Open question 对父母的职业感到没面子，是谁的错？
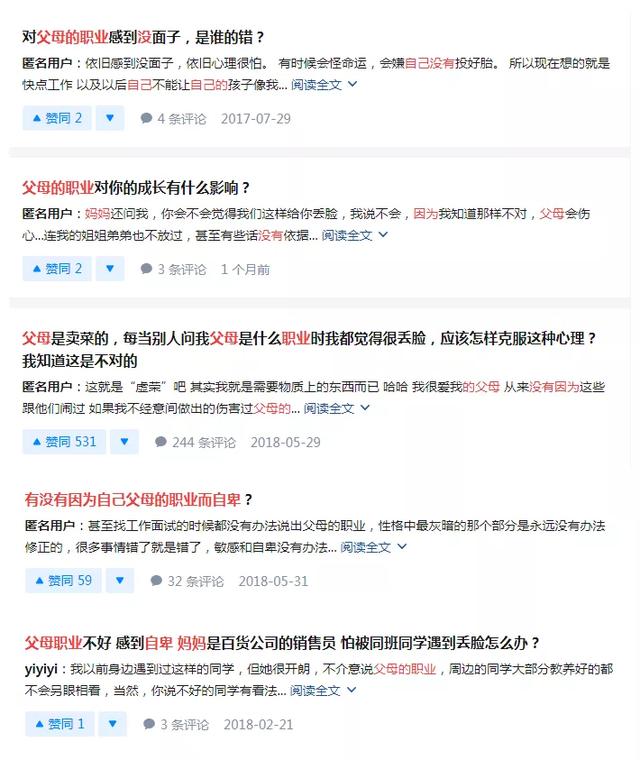640x760 pixels. coord(144,37)
